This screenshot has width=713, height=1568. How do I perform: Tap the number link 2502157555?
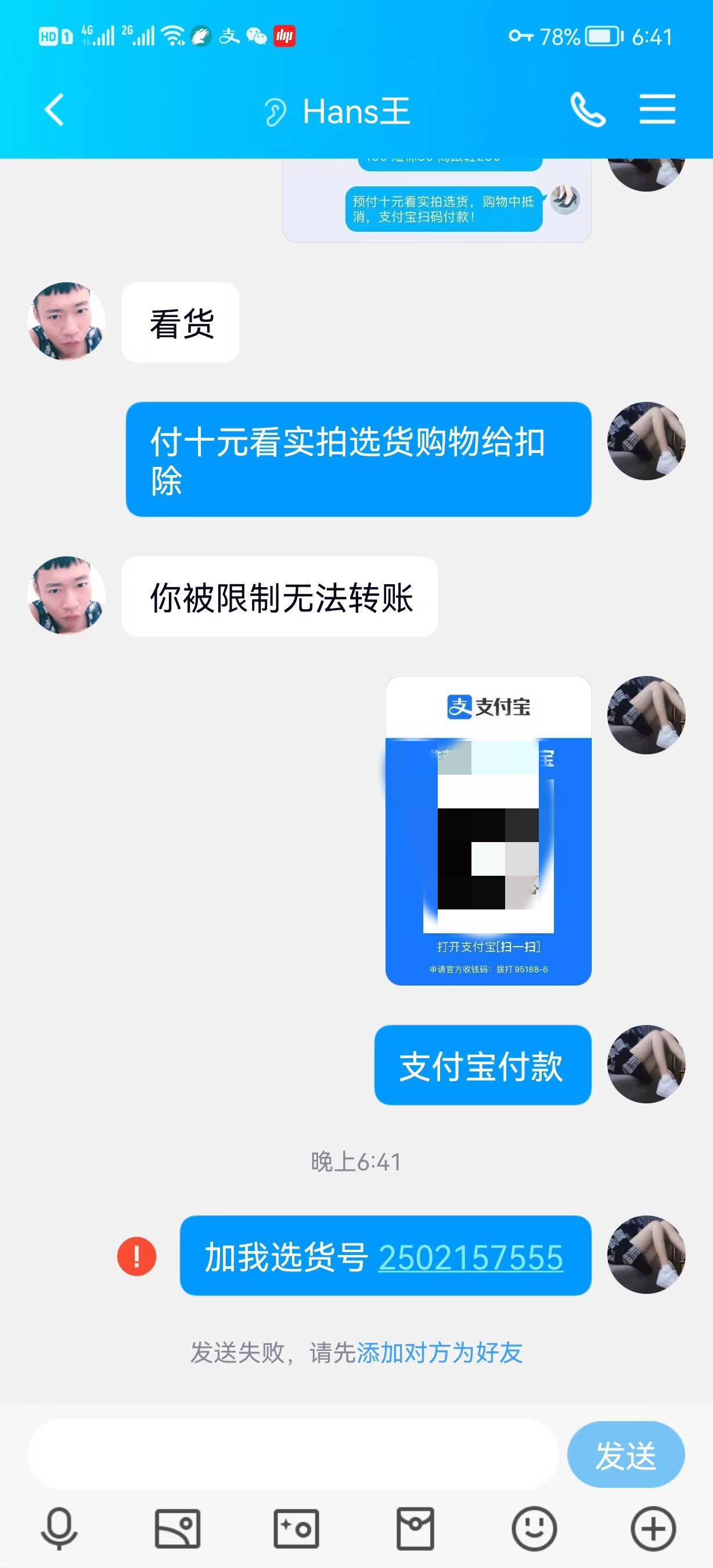point(470,1257)
